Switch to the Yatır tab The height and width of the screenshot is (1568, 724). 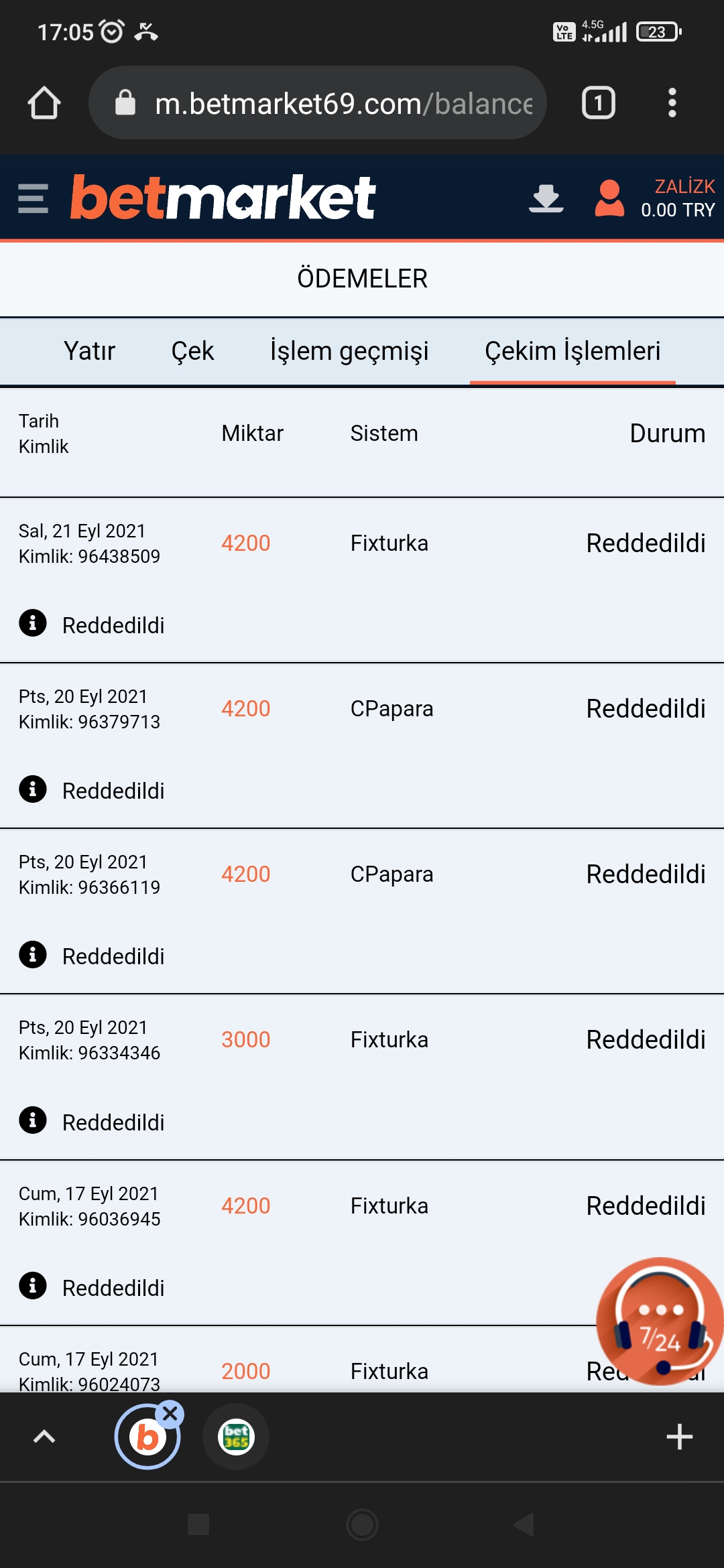[89, 351]
